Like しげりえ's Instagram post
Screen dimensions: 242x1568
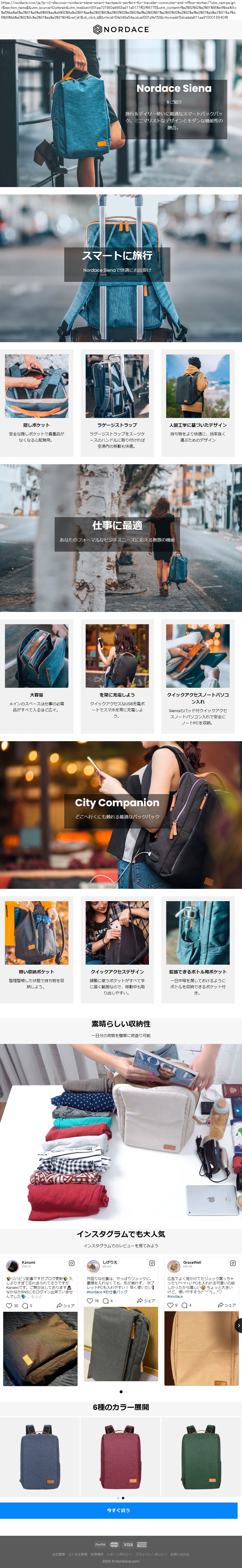tap(89, 1301)
